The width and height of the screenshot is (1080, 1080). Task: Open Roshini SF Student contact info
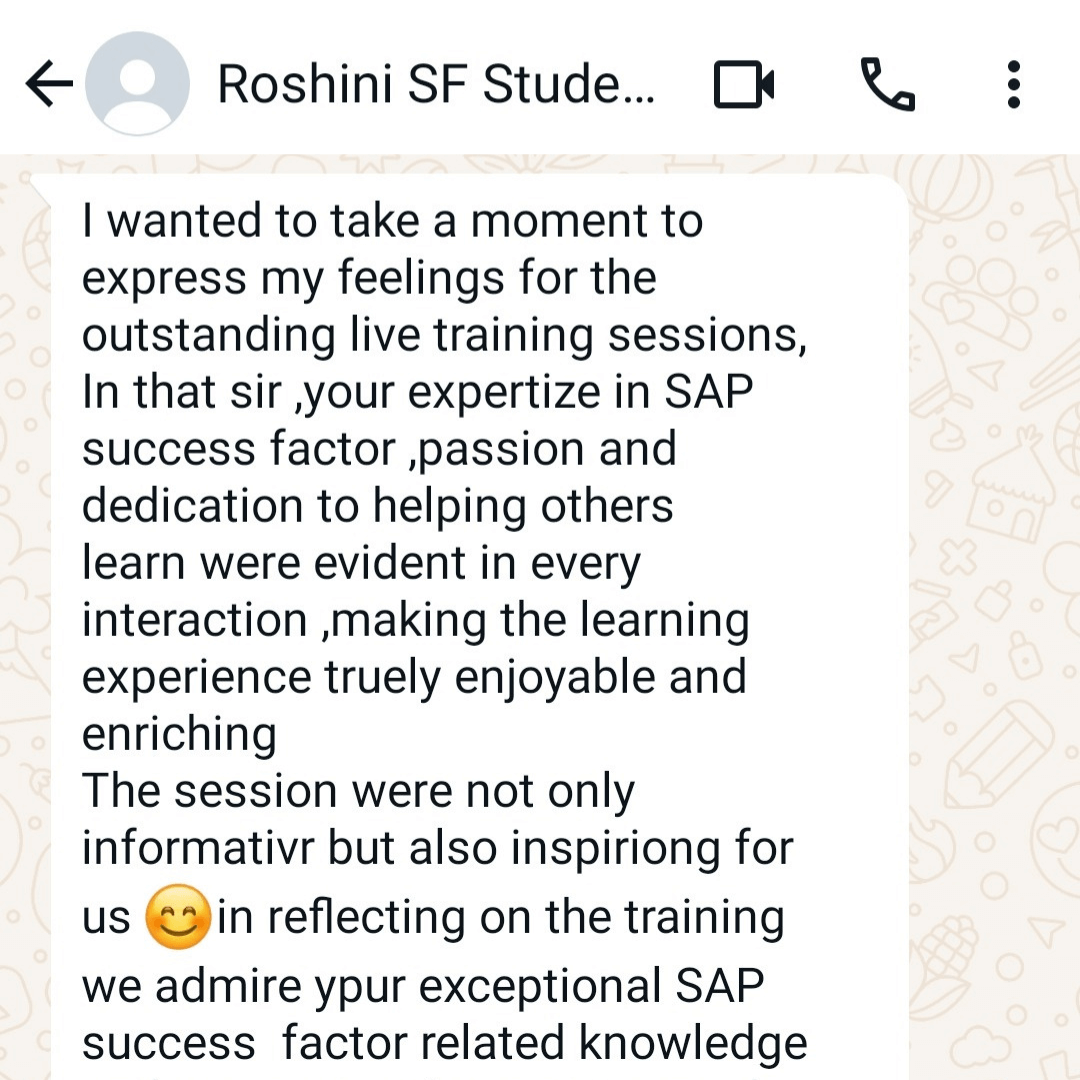pos(435,85)
